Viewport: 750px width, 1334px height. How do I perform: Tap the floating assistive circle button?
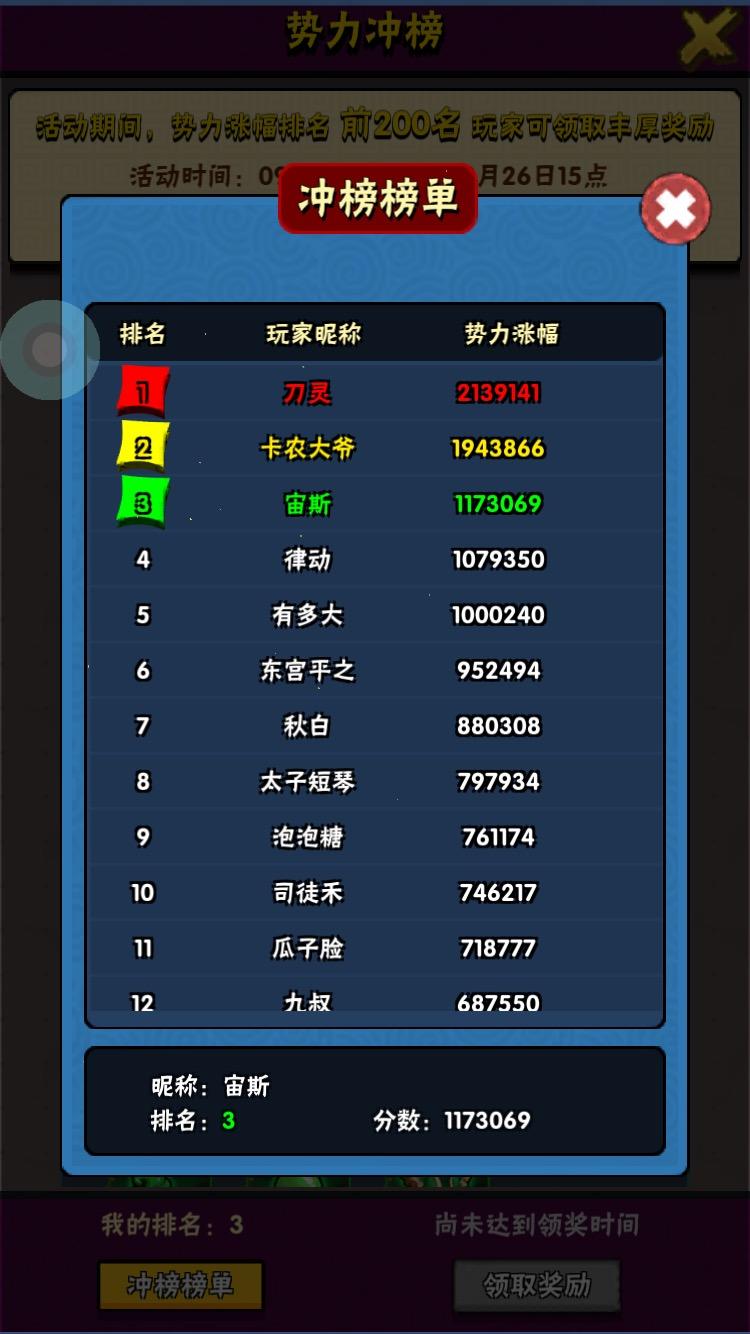48,350
